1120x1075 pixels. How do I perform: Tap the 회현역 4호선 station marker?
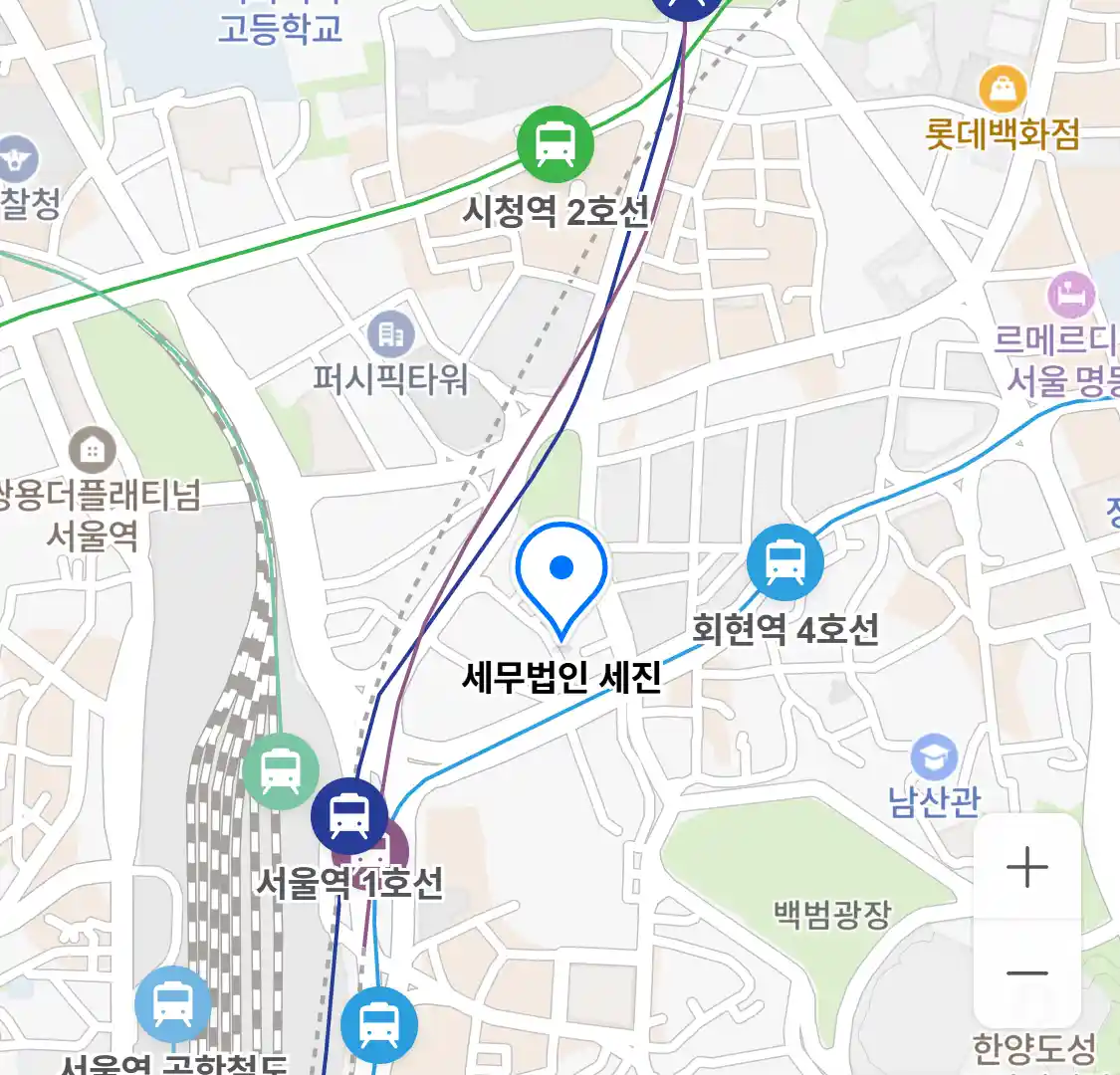(x=785, y=562)
